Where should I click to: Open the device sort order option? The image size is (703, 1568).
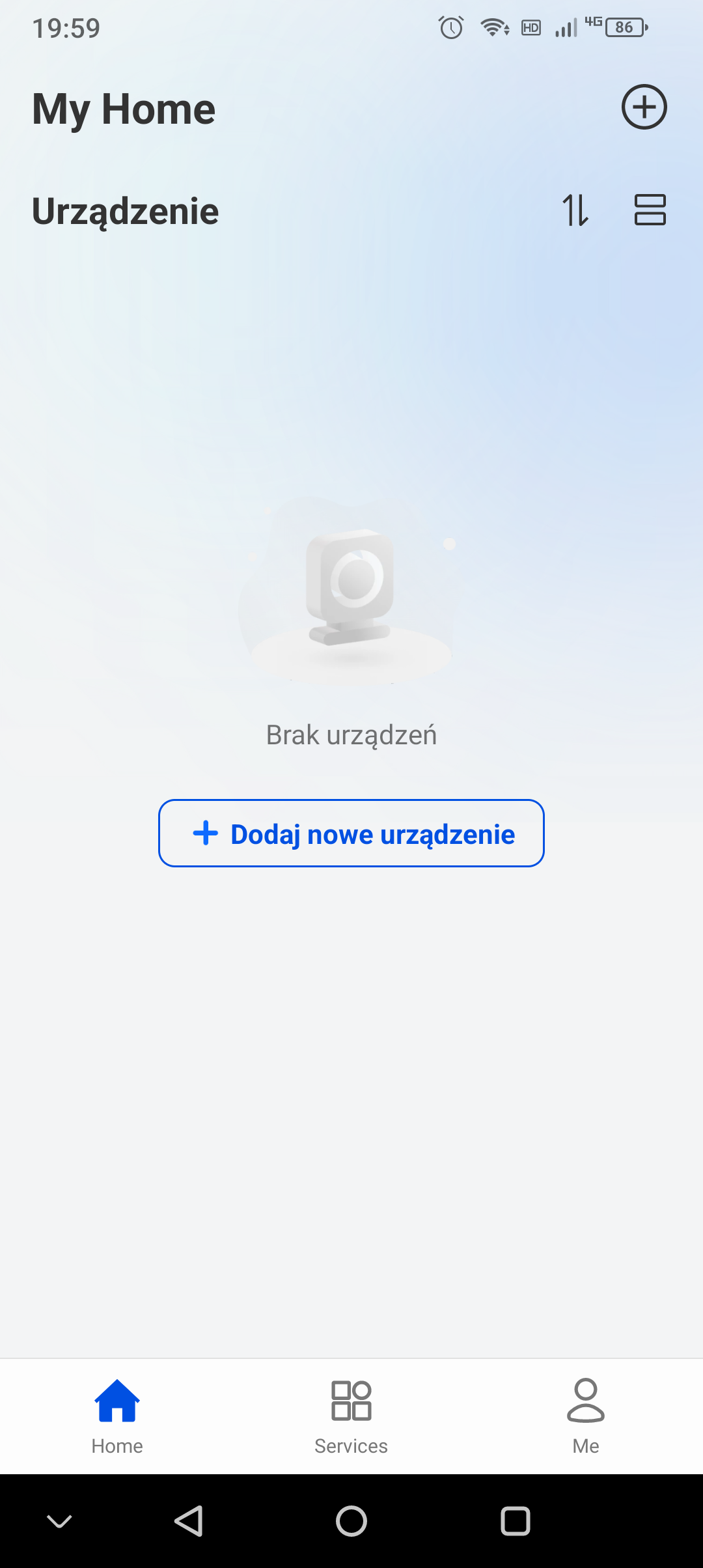point(575,210)
